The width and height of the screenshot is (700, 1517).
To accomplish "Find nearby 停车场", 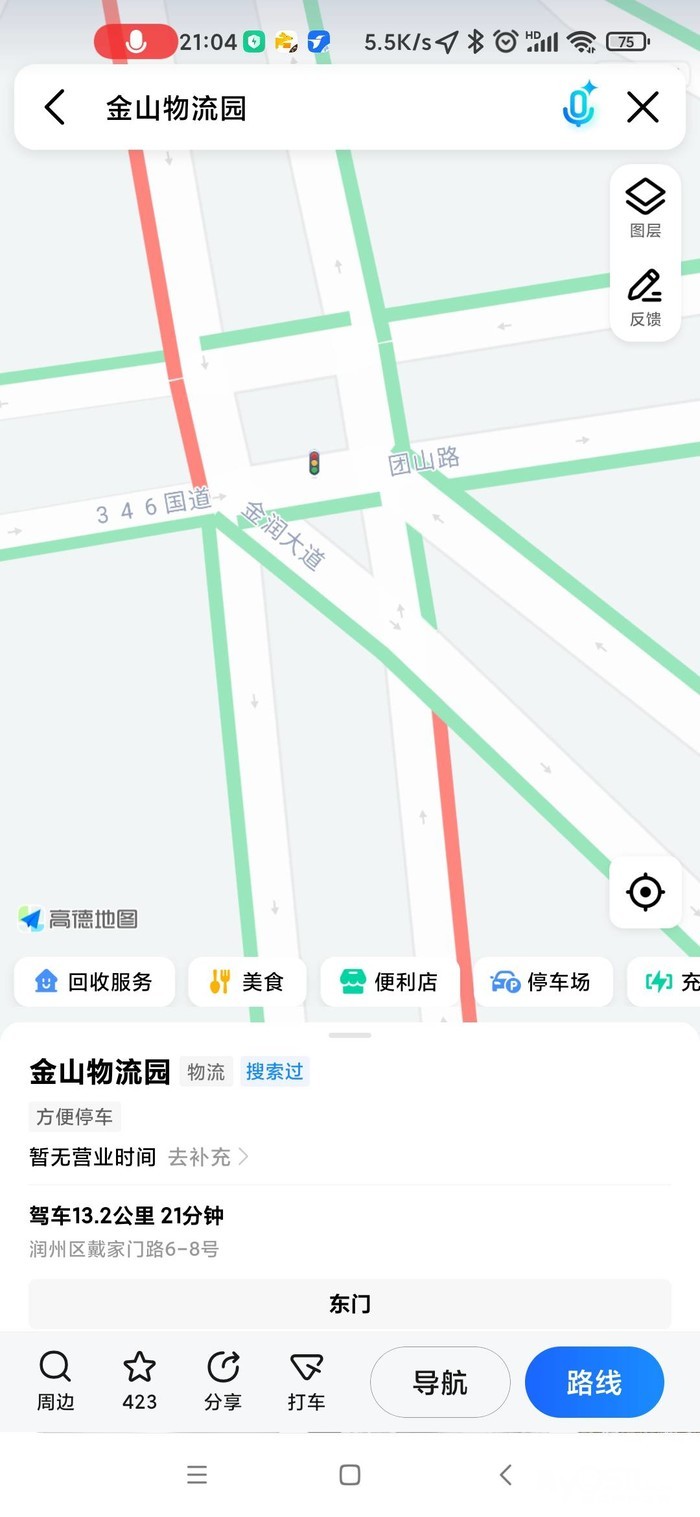I will click(x=541, y=982).
